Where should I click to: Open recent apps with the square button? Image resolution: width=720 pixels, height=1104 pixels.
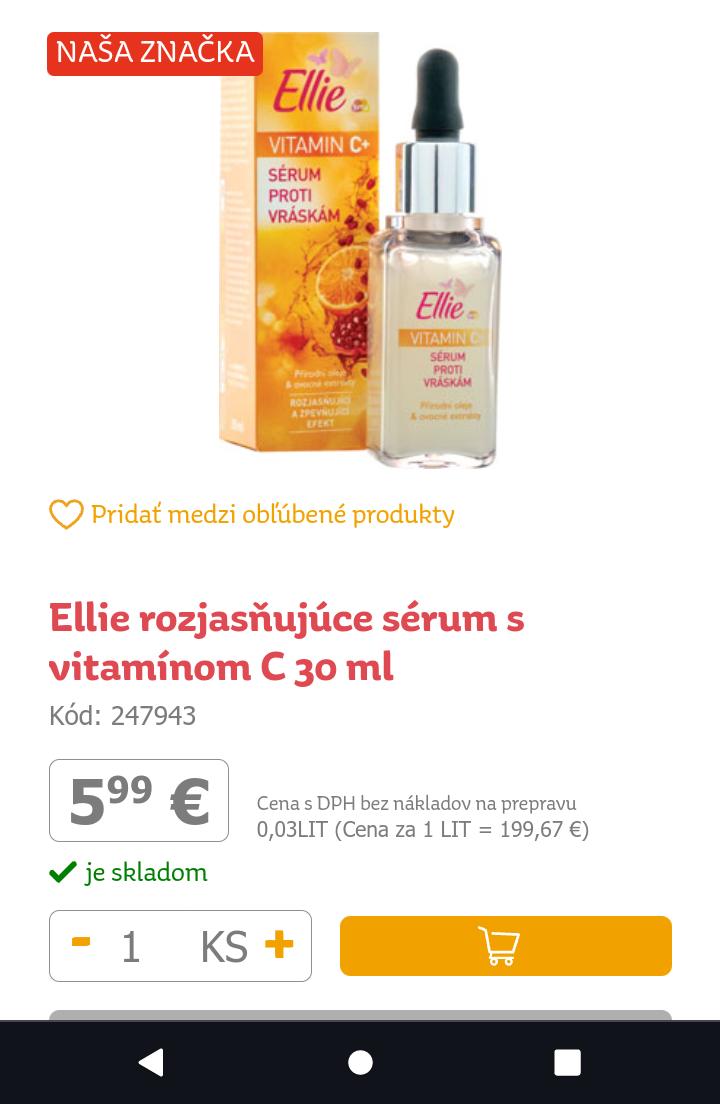pos(567,1062)
